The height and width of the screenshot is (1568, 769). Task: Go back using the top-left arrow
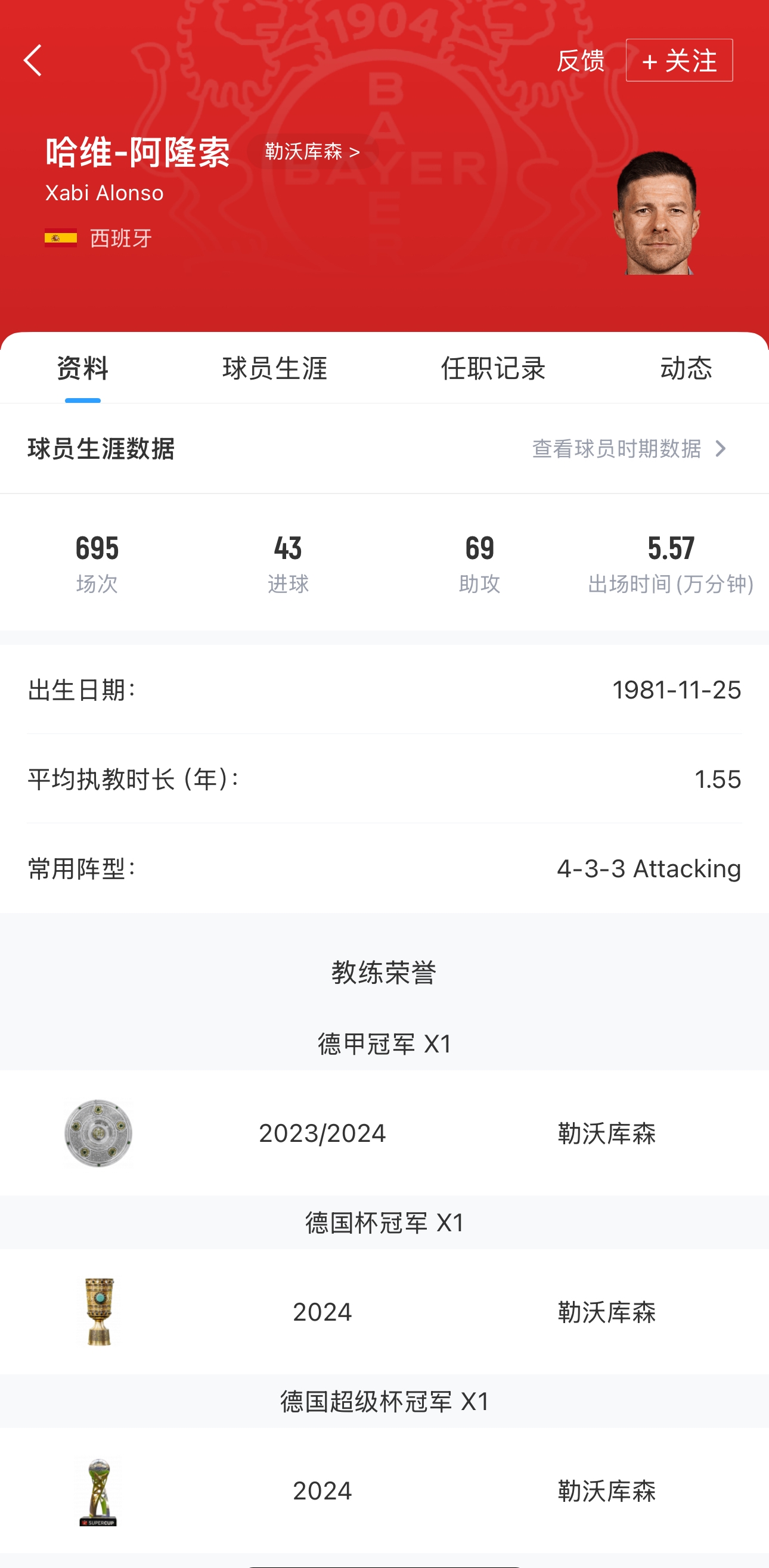click(33, 60)
